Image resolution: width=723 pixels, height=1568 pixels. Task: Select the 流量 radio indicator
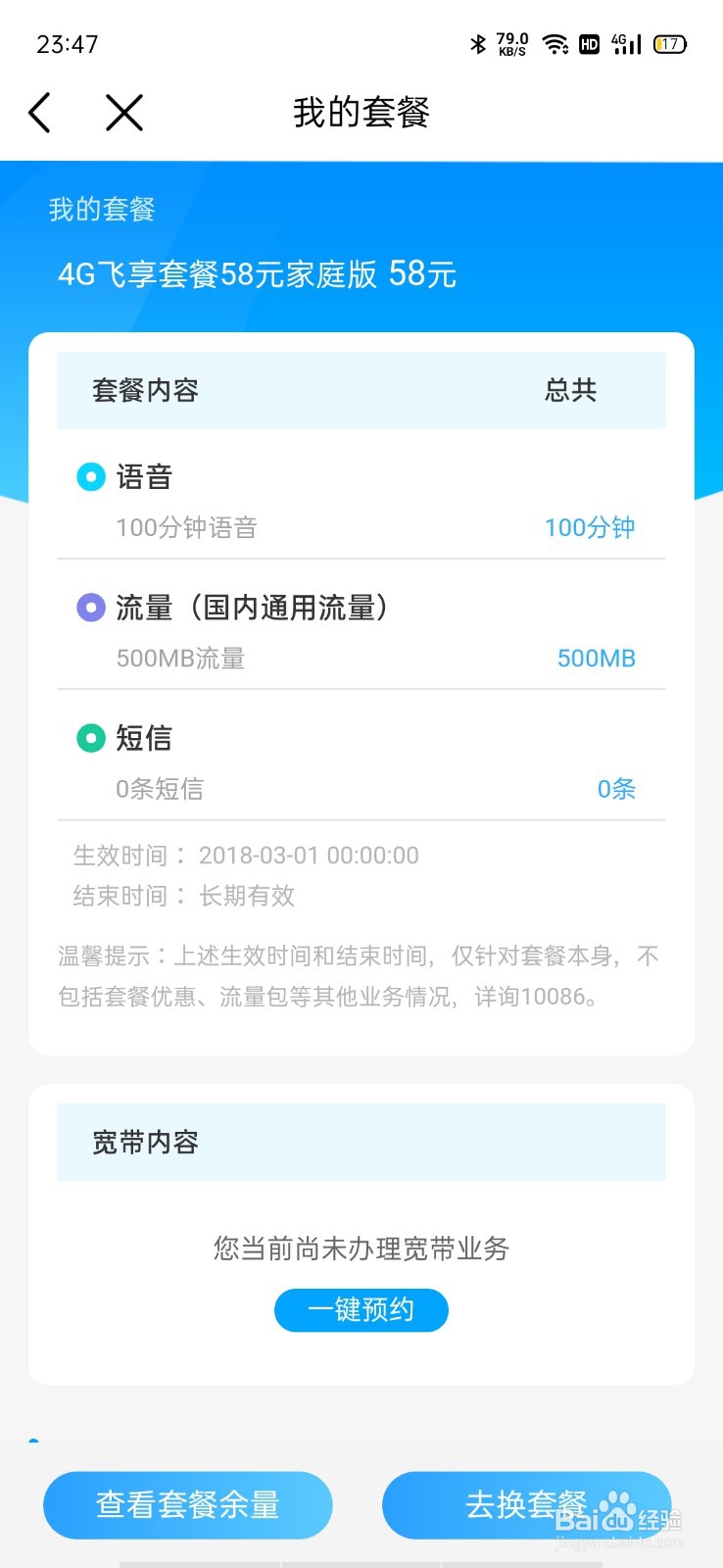(x=90, y=608)
